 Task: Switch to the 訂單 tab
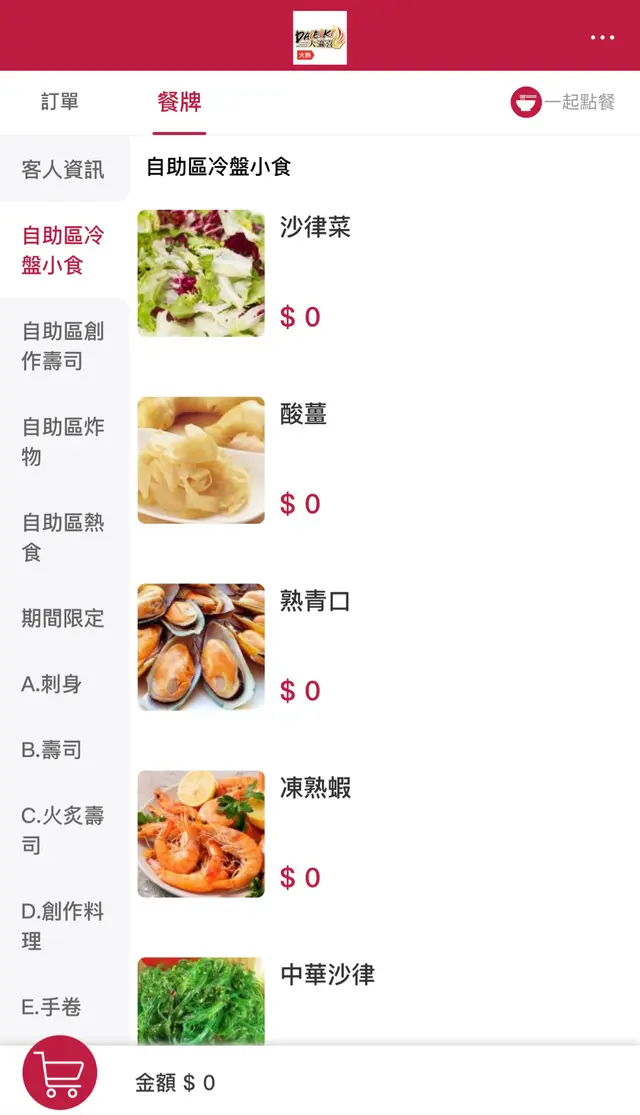[60, 102]
